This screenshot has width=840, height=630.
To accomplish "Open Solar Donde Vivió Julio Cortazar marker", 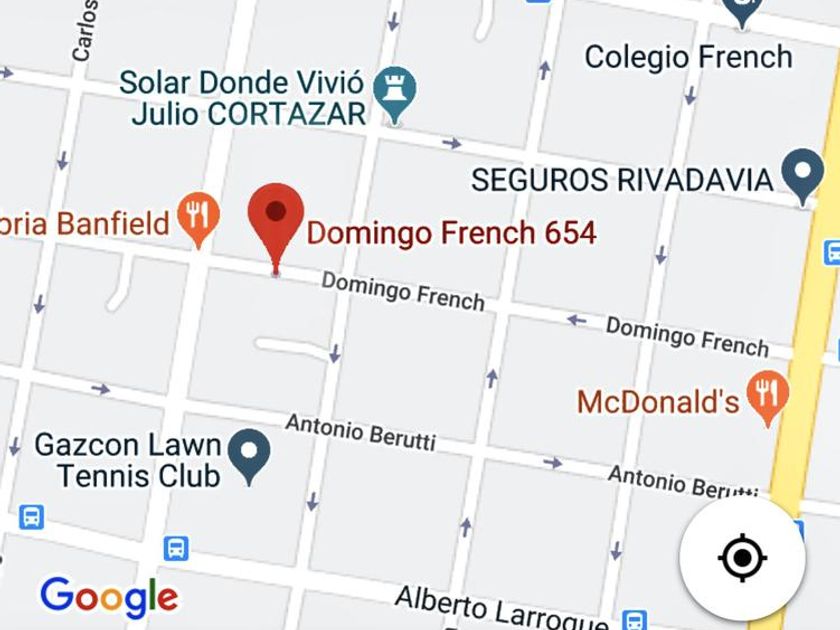I will [395, 91].
